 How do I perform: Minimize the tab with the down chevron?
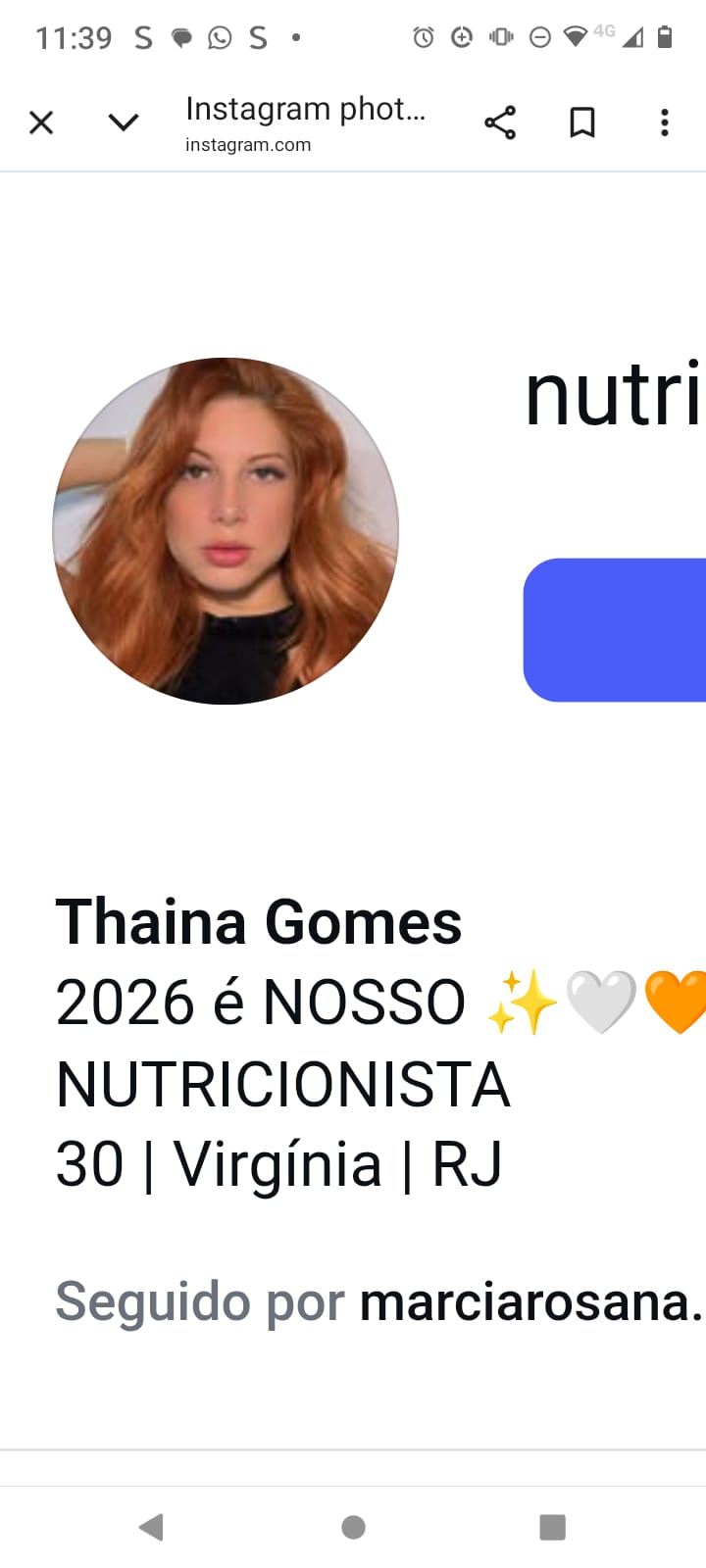pyautogui.click(x=124, y=122)
